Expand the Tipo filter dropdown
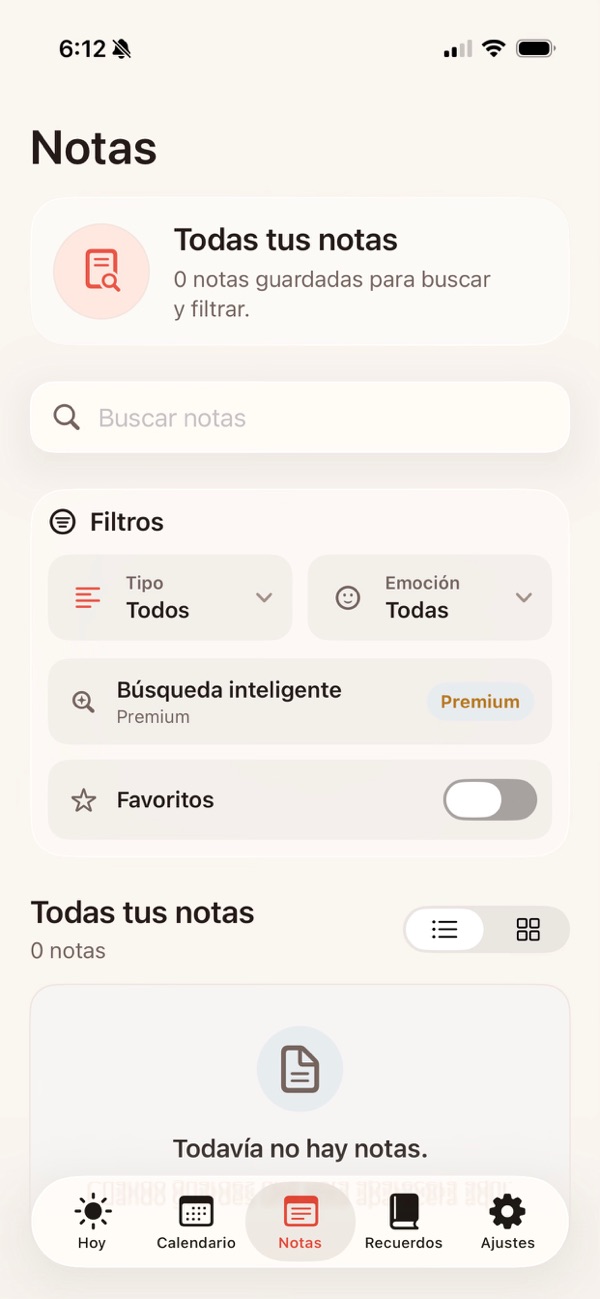Screen dimensions: 600x1299 click(170, 597)
